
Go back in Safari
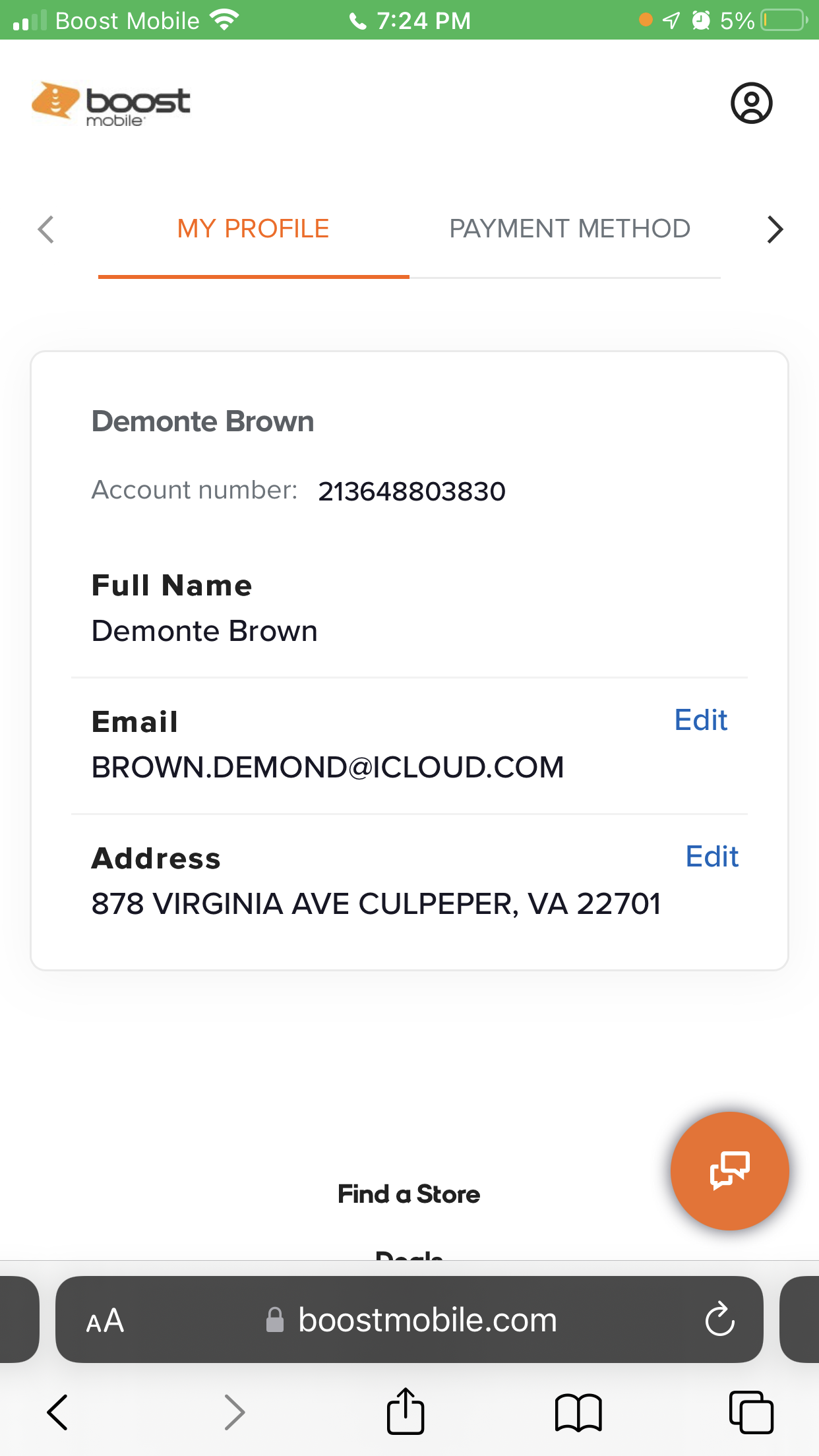(x=57, y=1412)
